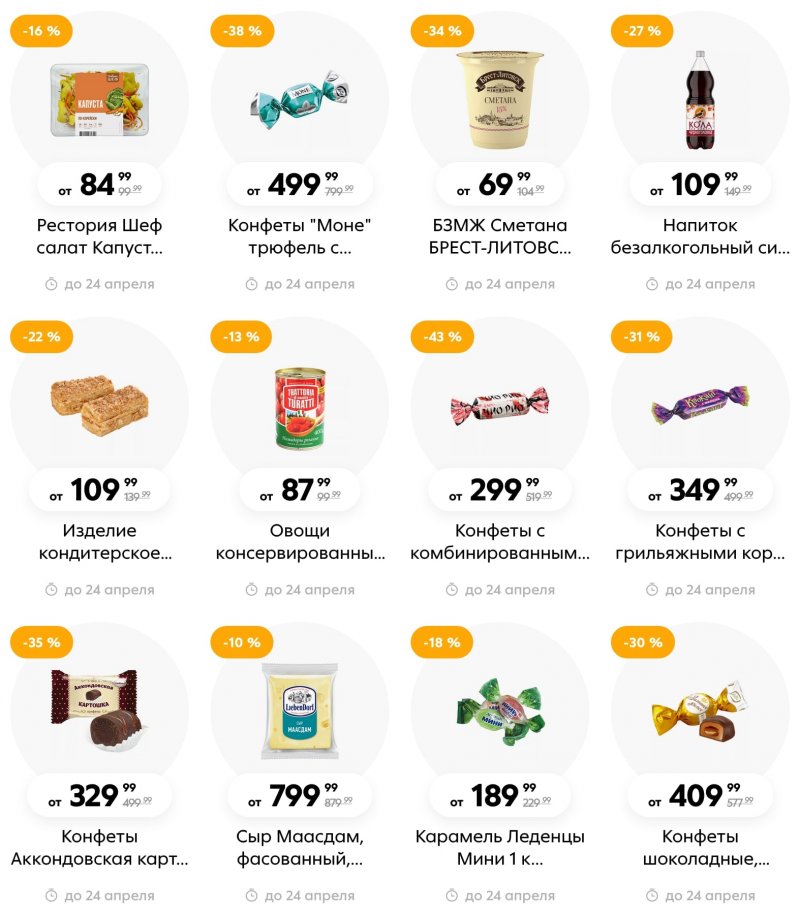
Task: Open БЗМЖ Сметана Брест-Литовск item
Action: [x=499, y=100]
